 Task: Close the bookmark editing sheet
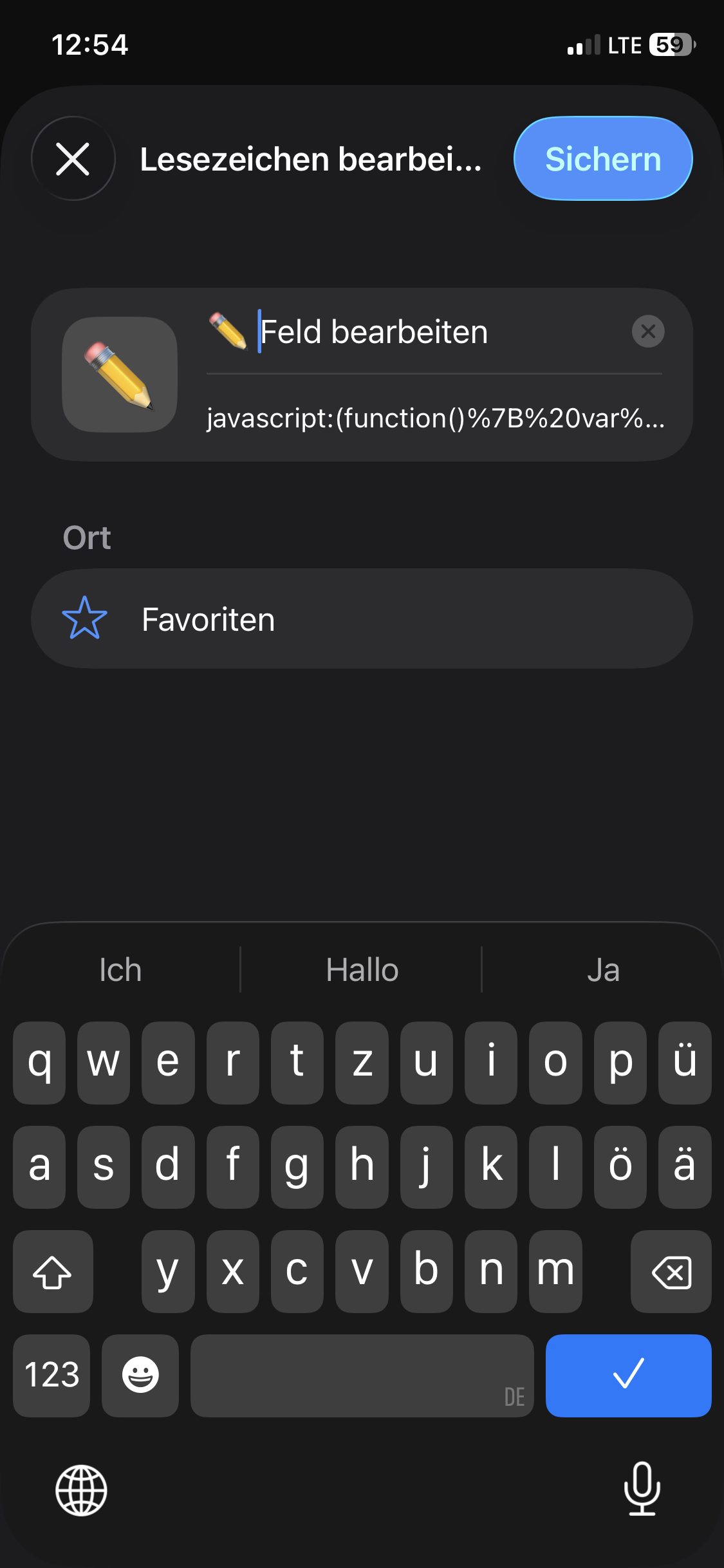point(73,159)
